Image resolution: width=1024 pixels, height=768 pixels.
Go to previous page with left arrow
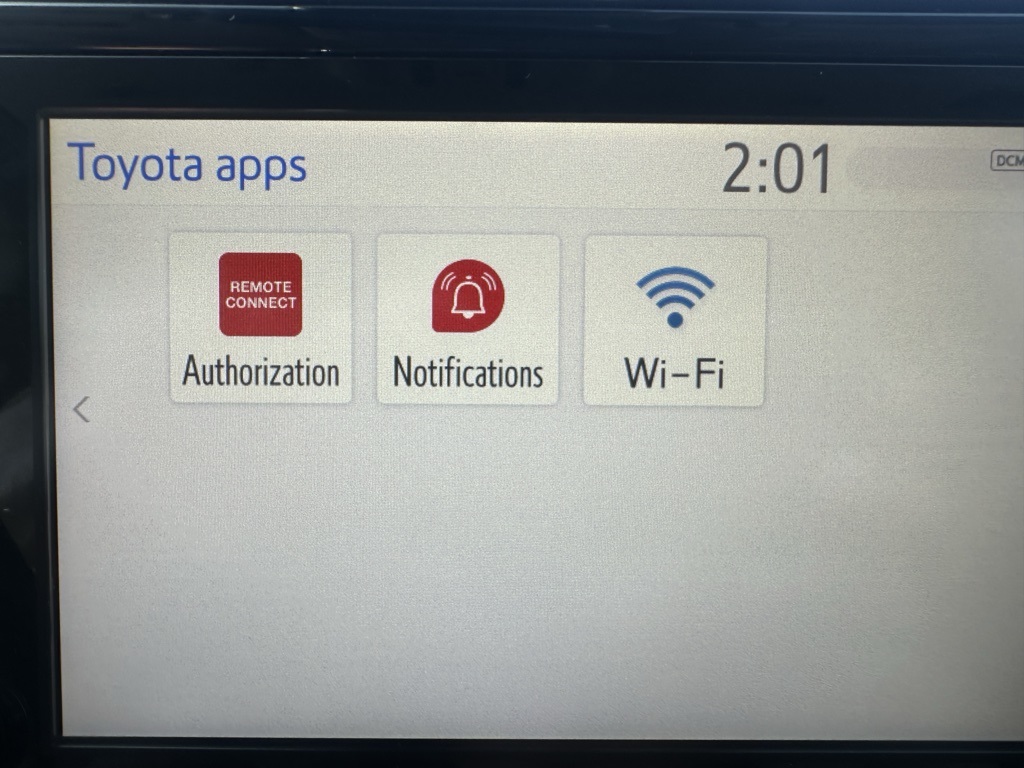click(82, 409)
